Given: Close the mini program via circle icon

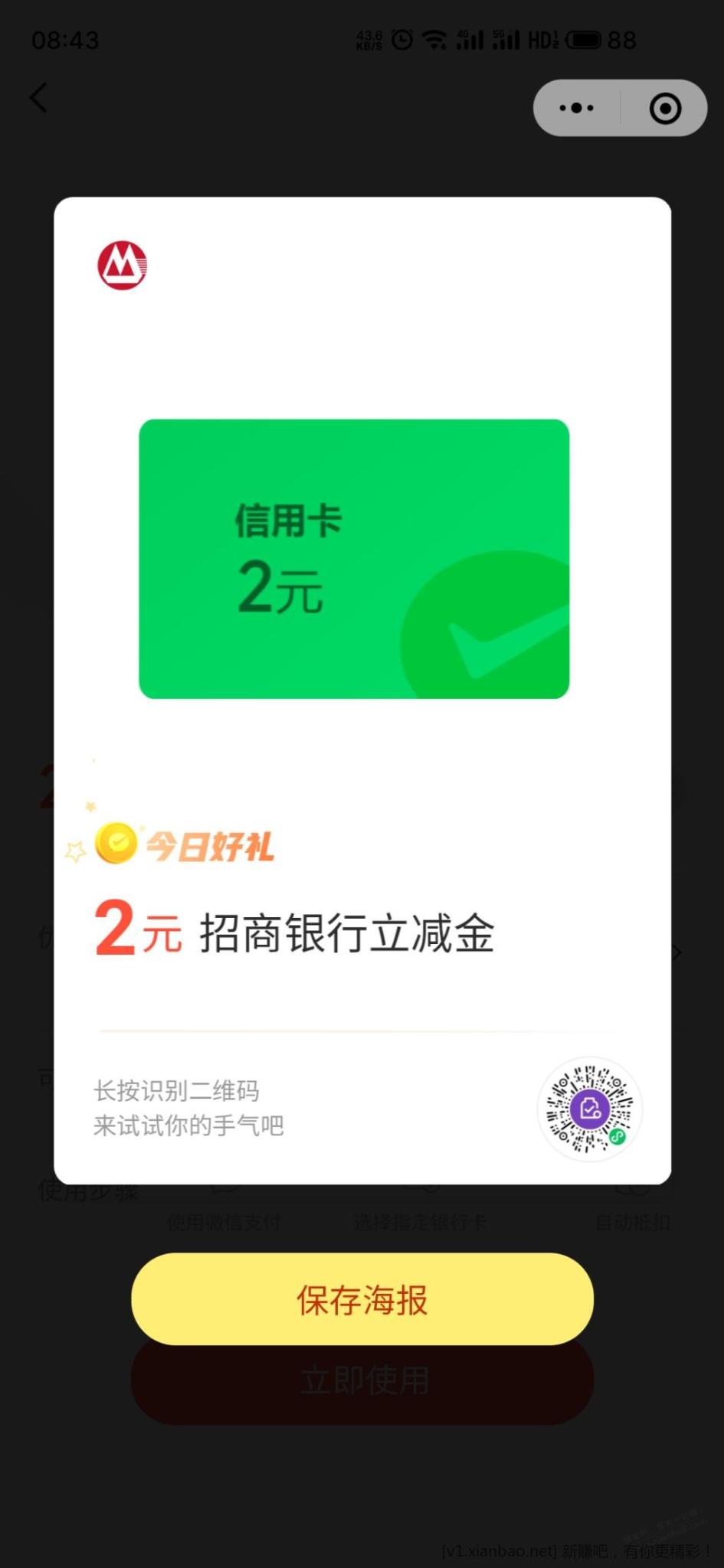Looking at the screenshot, I should 665,108.
